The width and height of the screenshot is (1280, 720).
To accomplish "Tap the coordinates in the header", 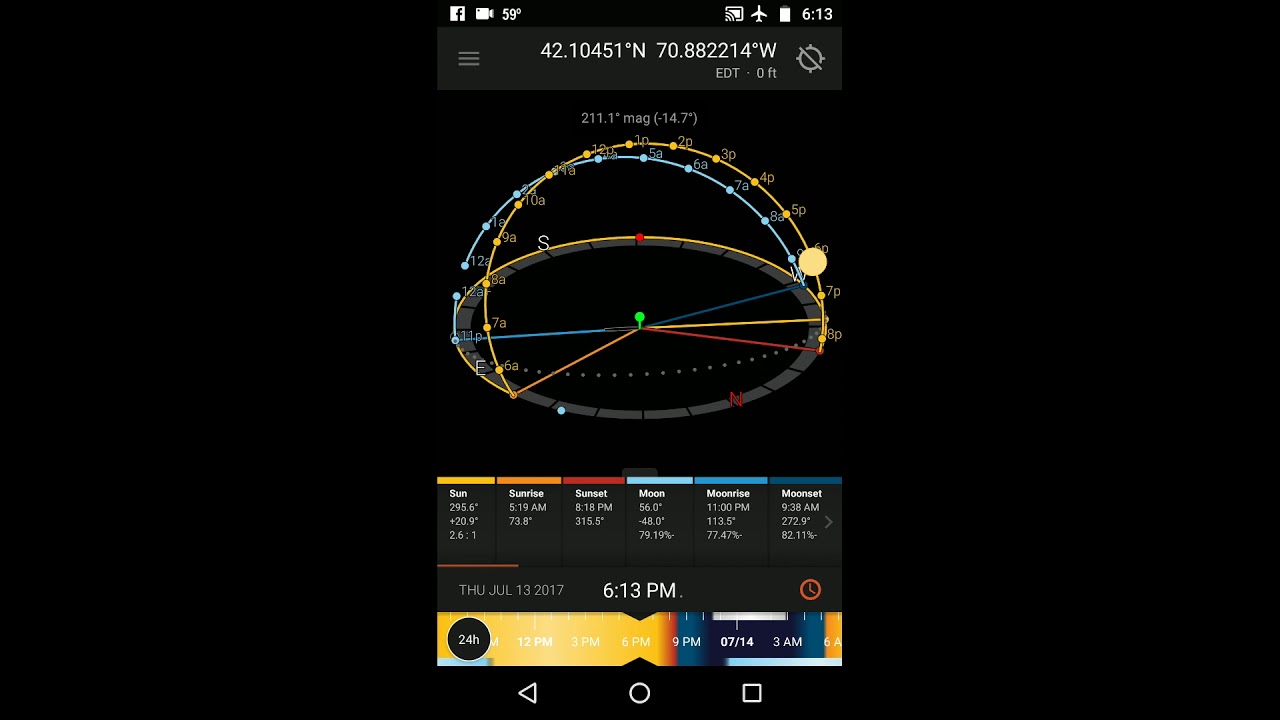I will (658, 51).
